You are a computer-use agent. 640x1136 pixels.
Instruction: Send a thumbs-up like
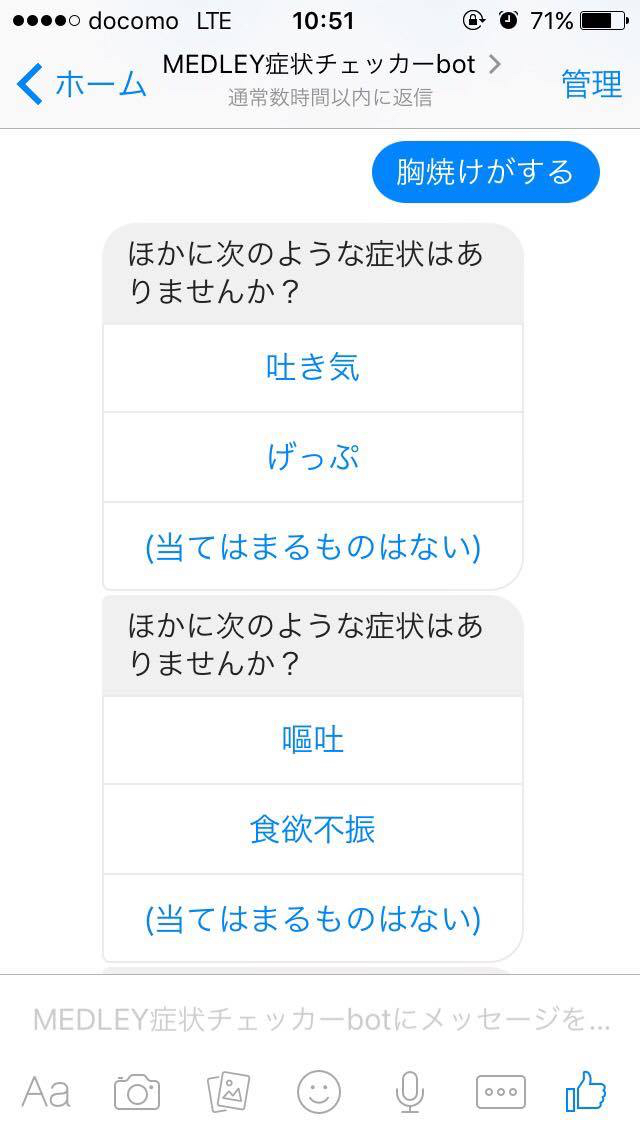(x=587, y=1092)
